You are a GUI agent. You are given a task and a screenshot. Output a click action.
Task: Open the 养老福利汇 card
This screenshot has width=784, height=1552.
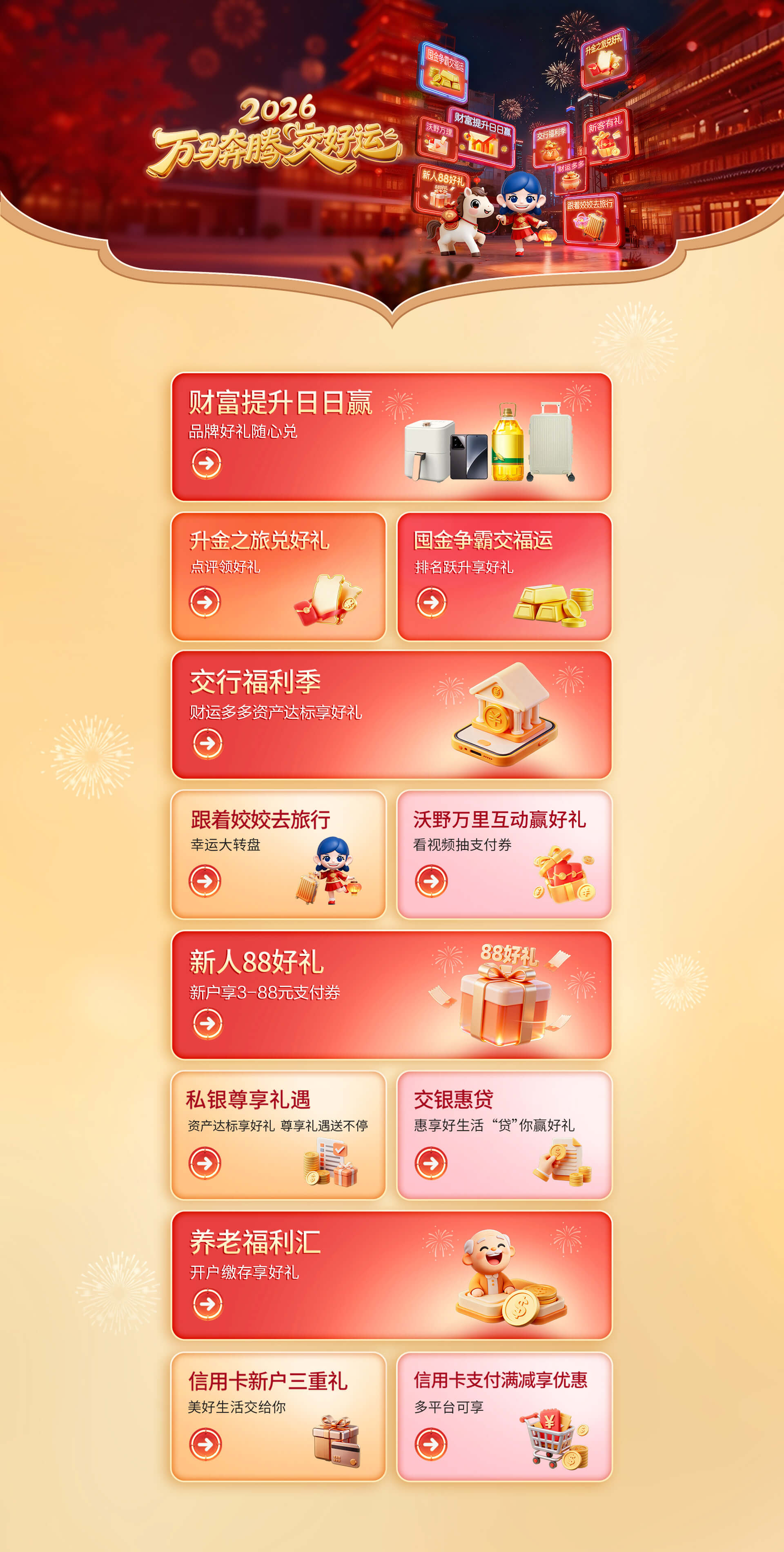[392, 1275]
